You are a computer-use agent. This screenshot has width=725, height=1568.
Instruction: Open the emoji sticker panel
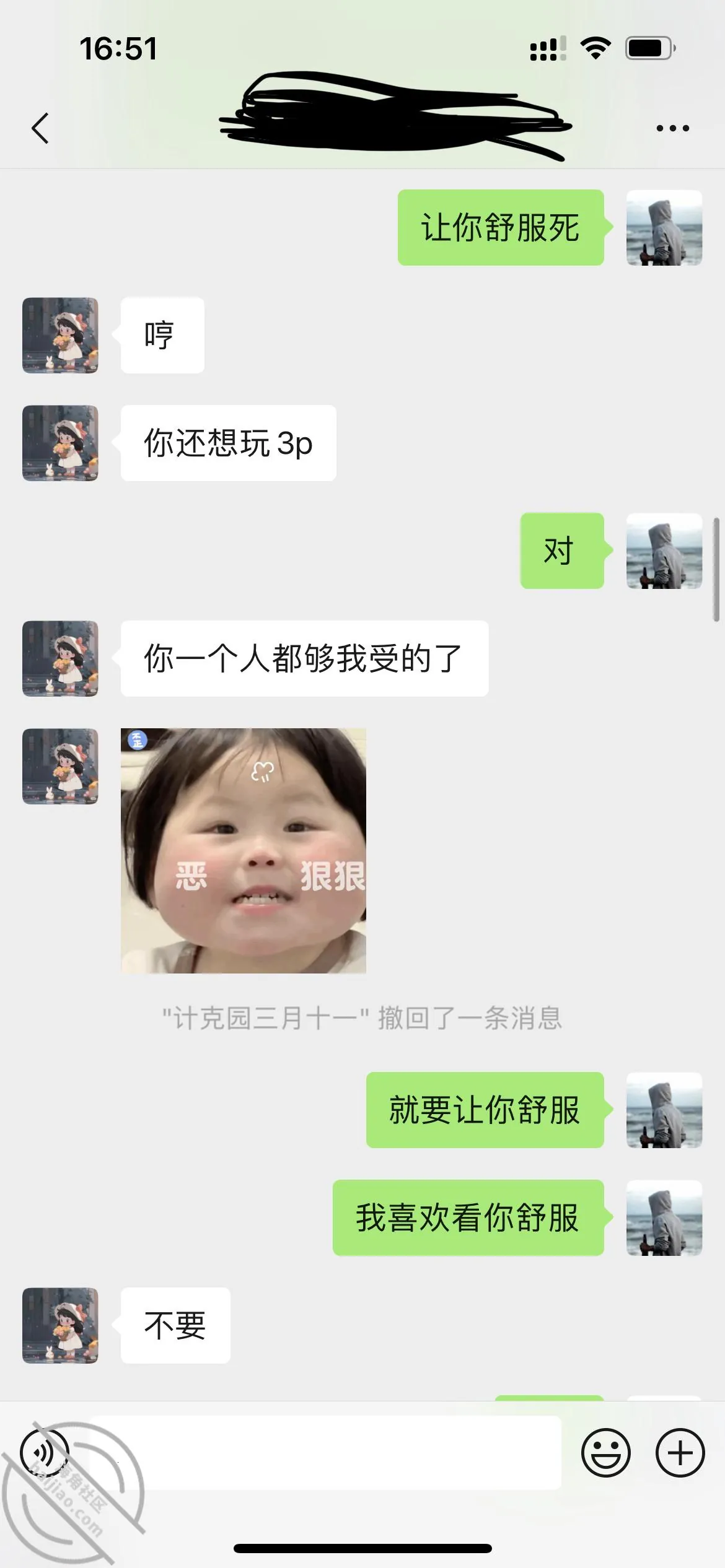tap(605, 1452)
